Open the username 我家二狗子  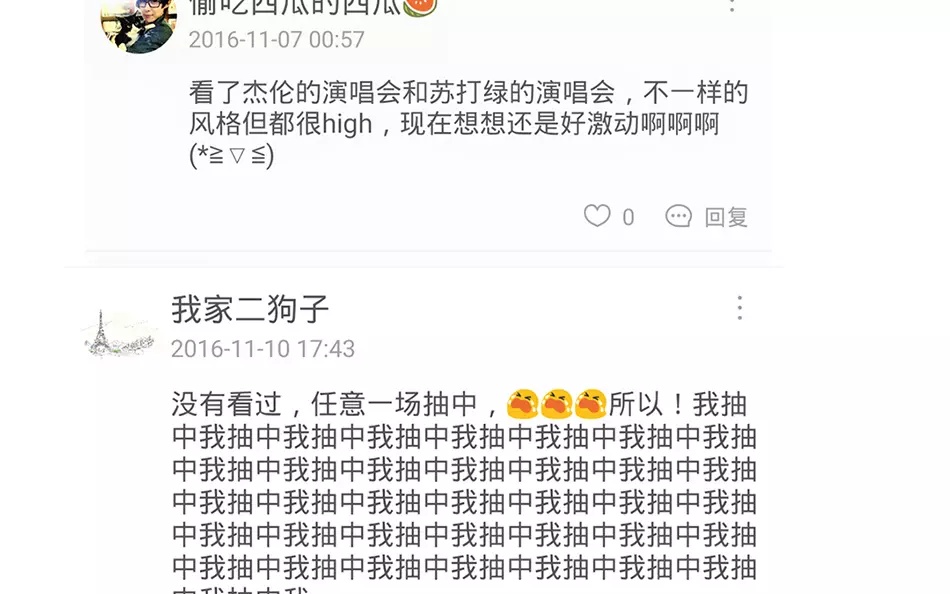[250, 309]
